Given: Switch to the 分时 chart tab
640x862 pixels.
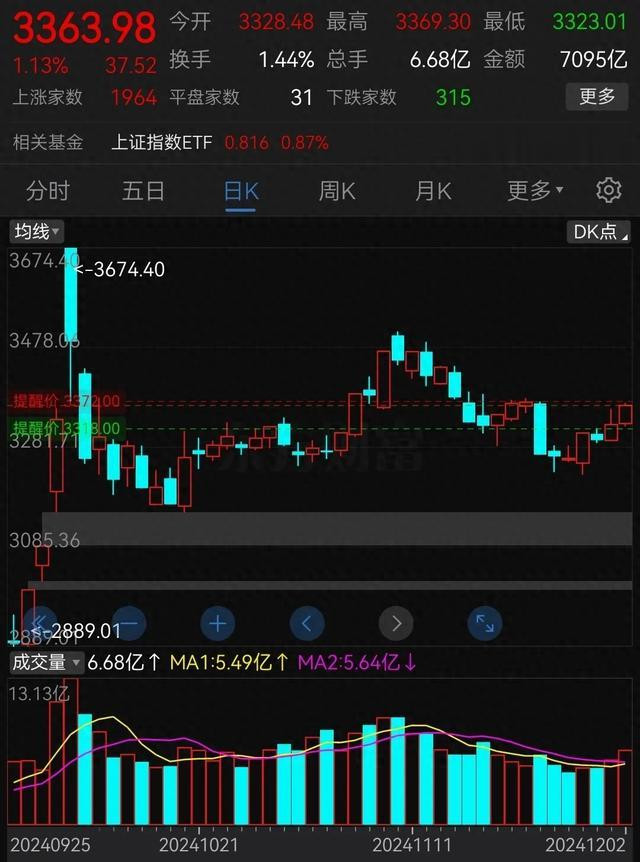Looking at the screenshot, I should pyautogui.click(x=48, y=190).
